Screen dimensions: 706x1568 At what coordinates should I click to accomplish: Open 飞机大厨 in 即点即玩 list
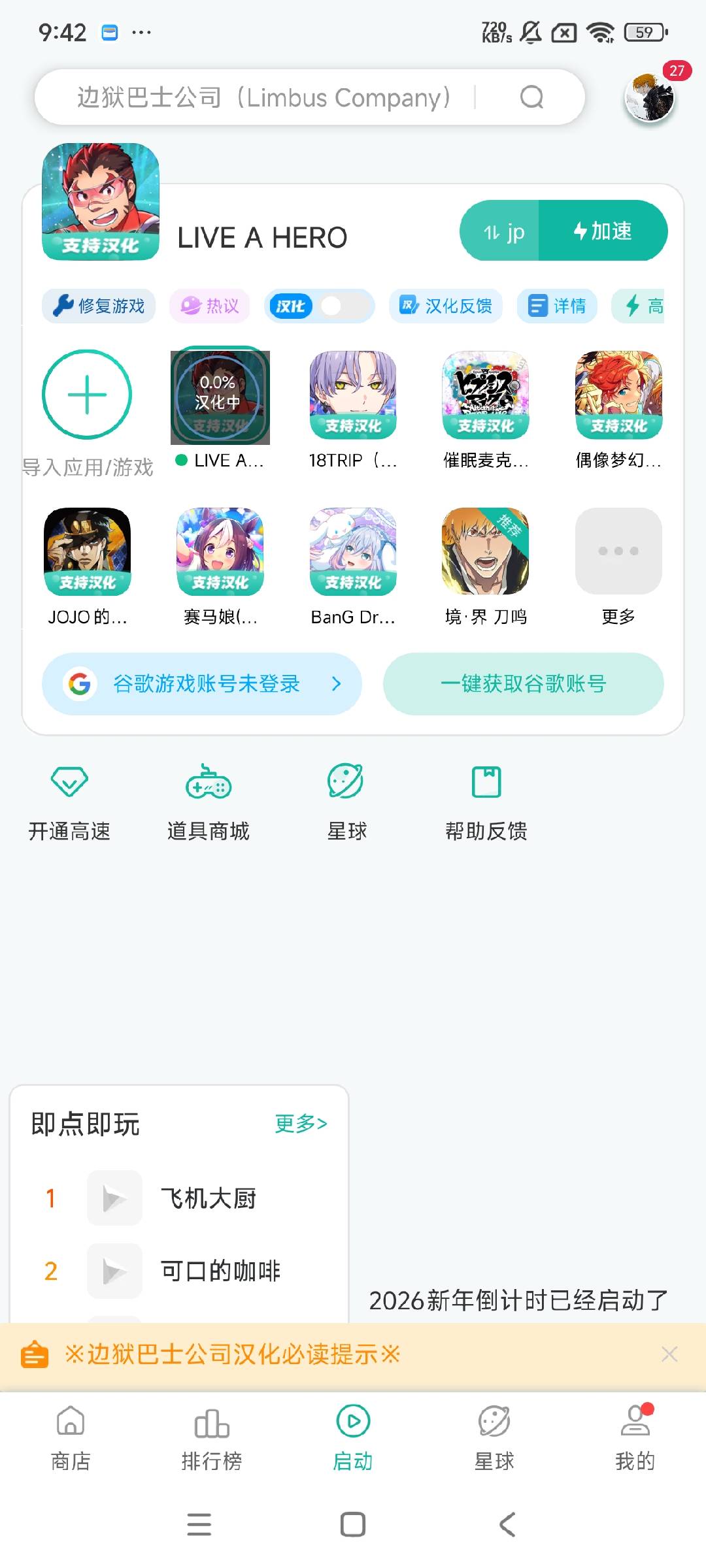(208, 1198)
